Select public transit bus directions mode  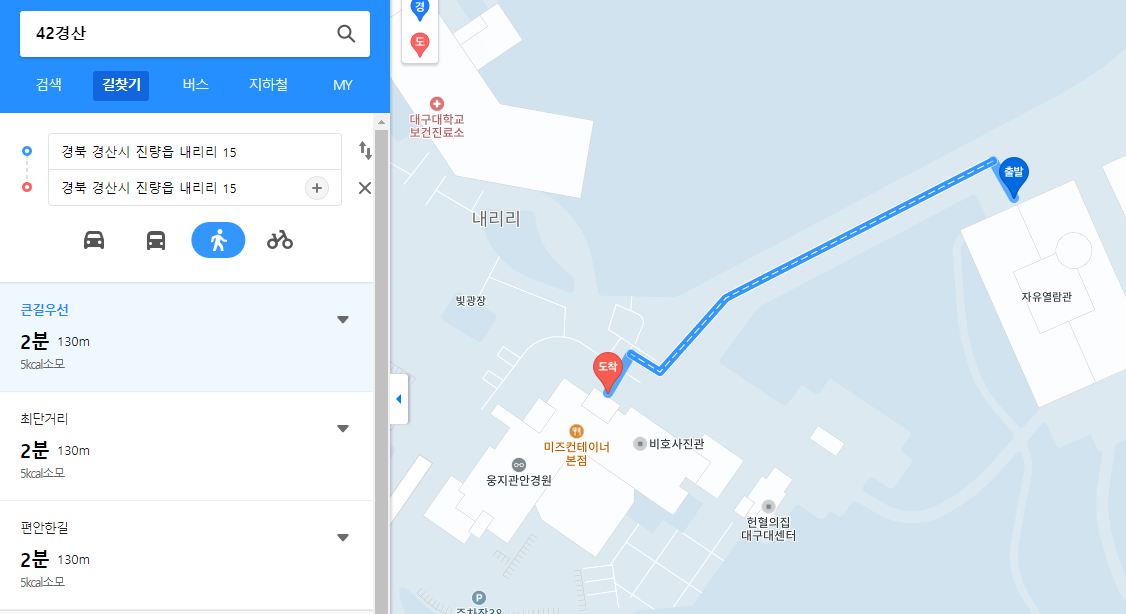156,240
